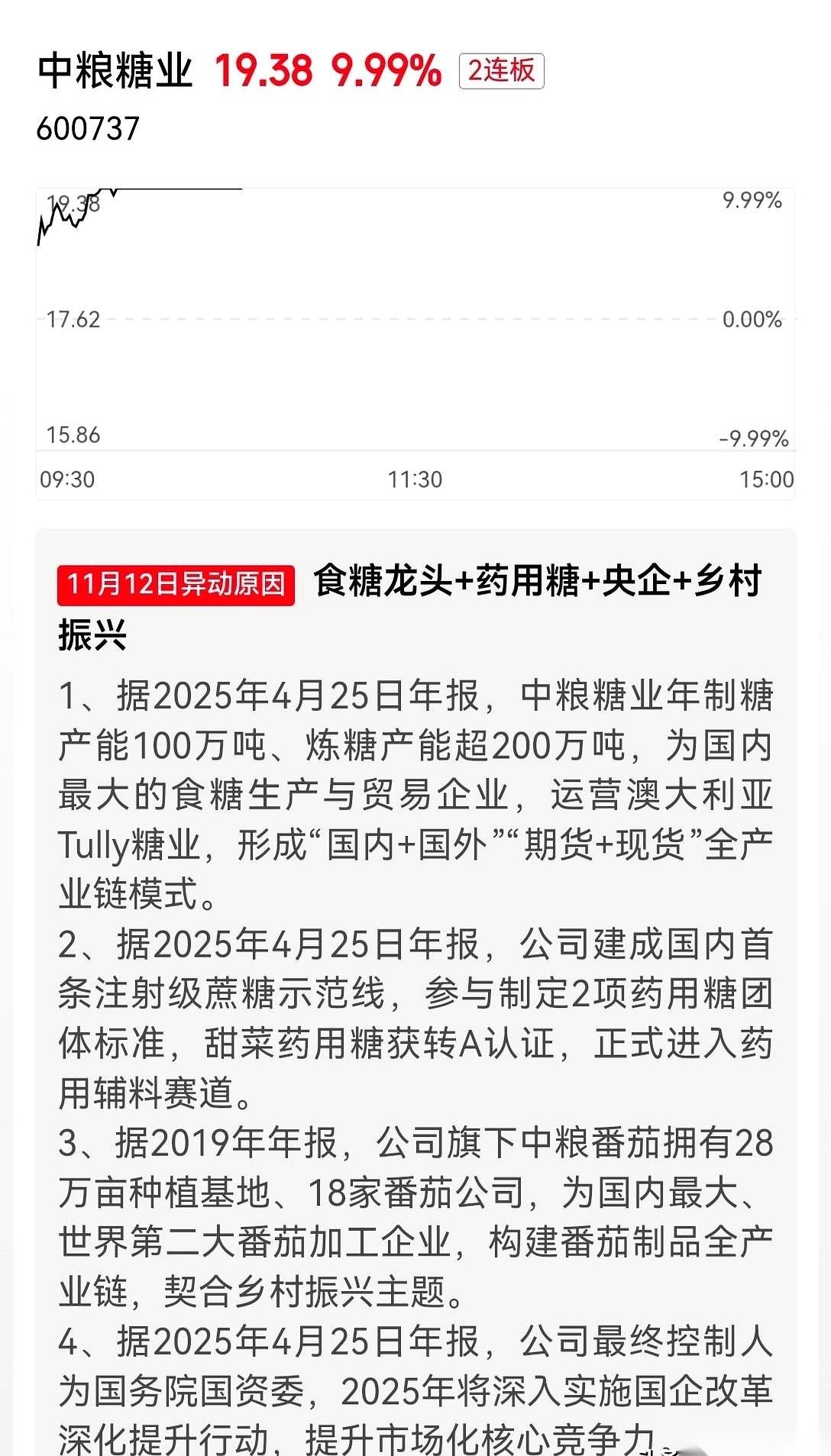
Task: Select the 17.62 price level label
Action: pyautogui.click(x=74, y=321)
